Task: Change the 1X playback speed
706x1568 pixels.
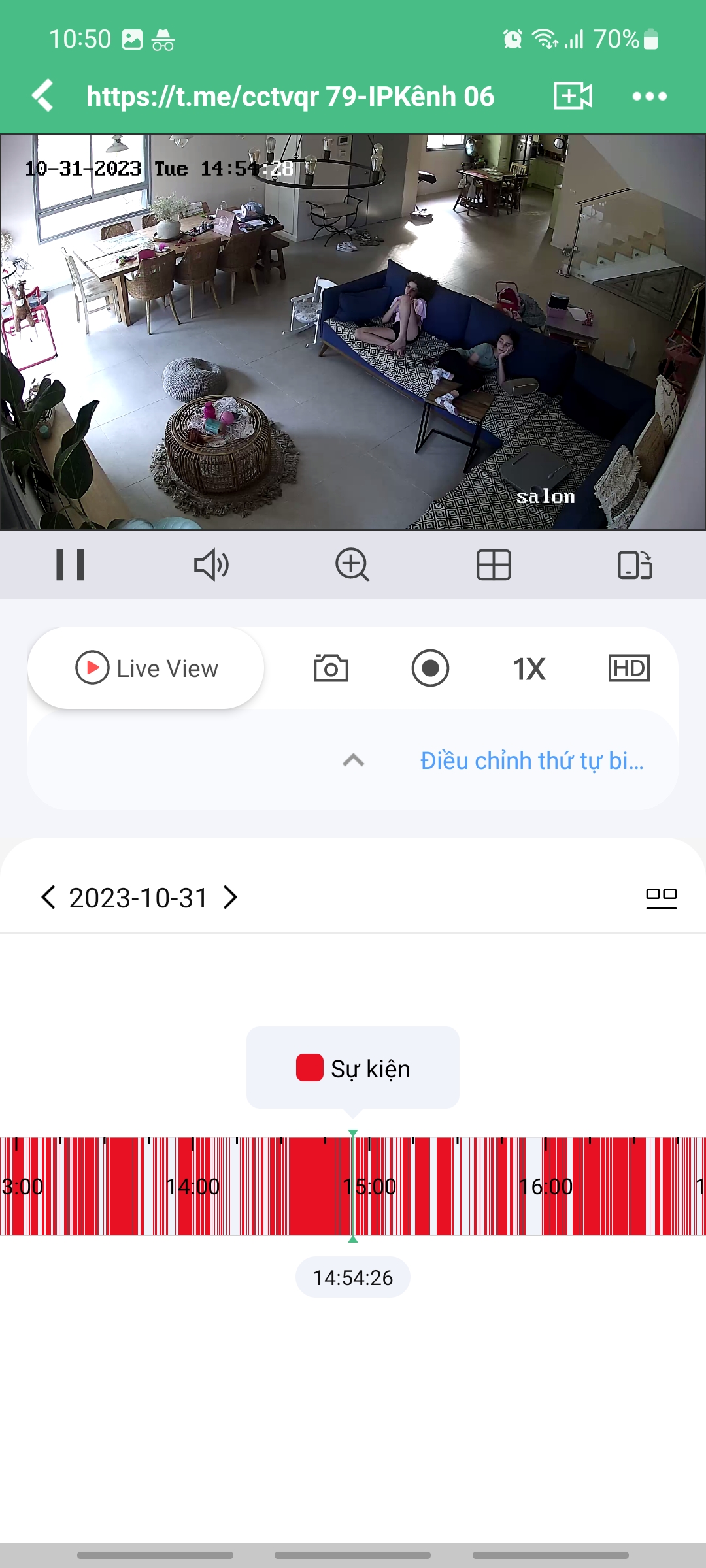Action: point(529,668)
